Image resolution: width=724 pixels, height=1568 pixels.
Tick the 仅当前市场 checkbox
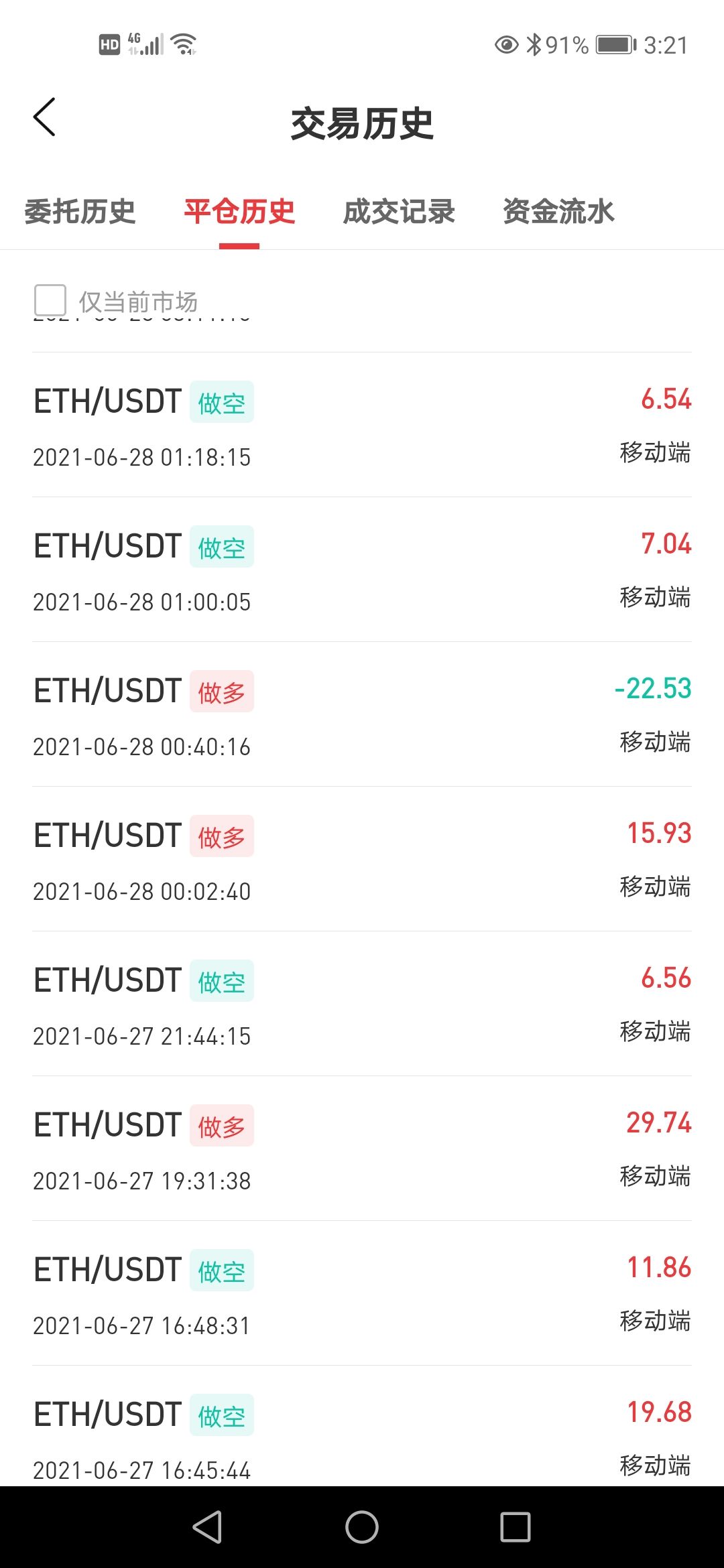point(50,300)
